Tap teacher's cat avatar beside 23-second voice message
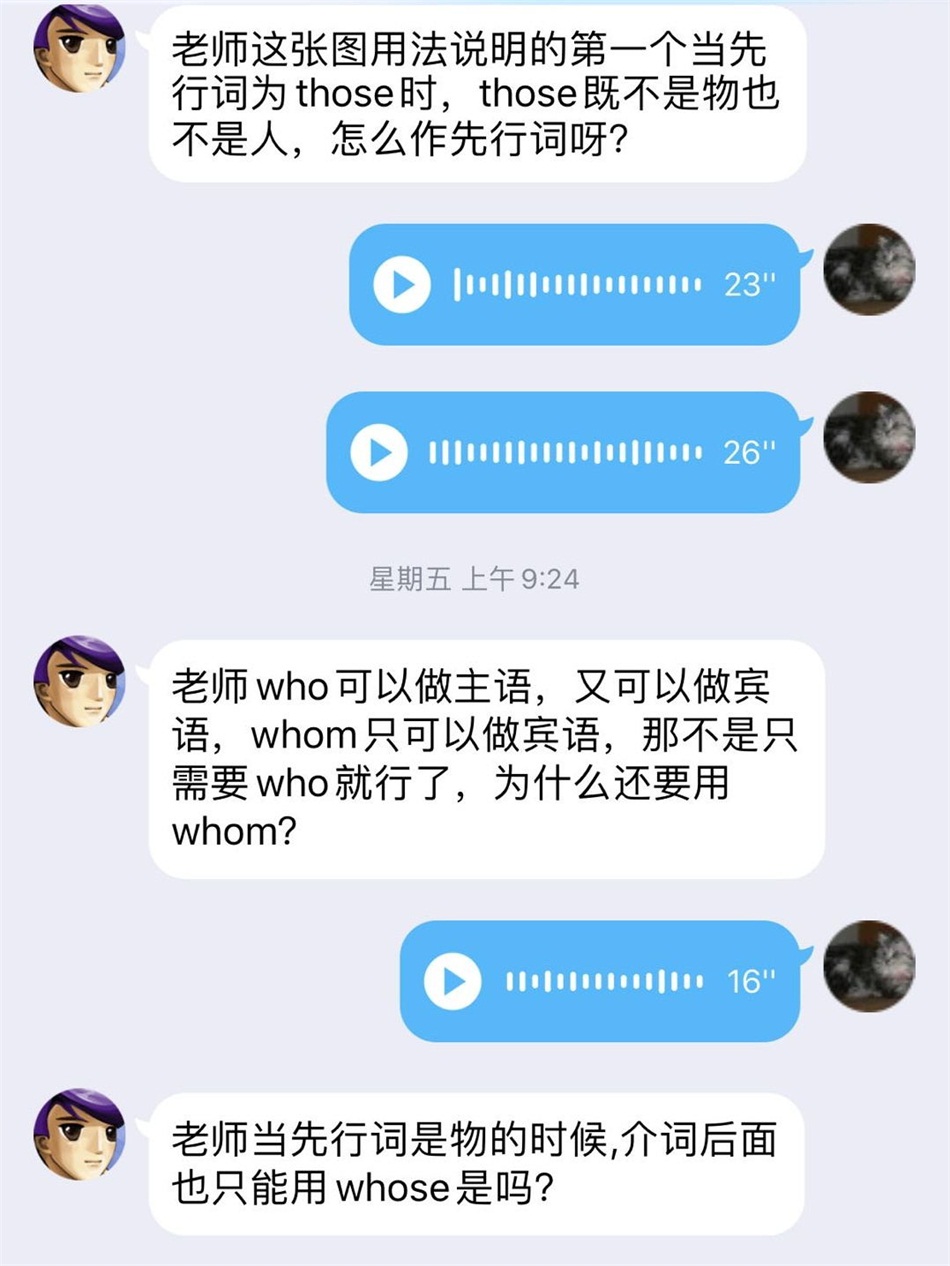 [868, 269]
